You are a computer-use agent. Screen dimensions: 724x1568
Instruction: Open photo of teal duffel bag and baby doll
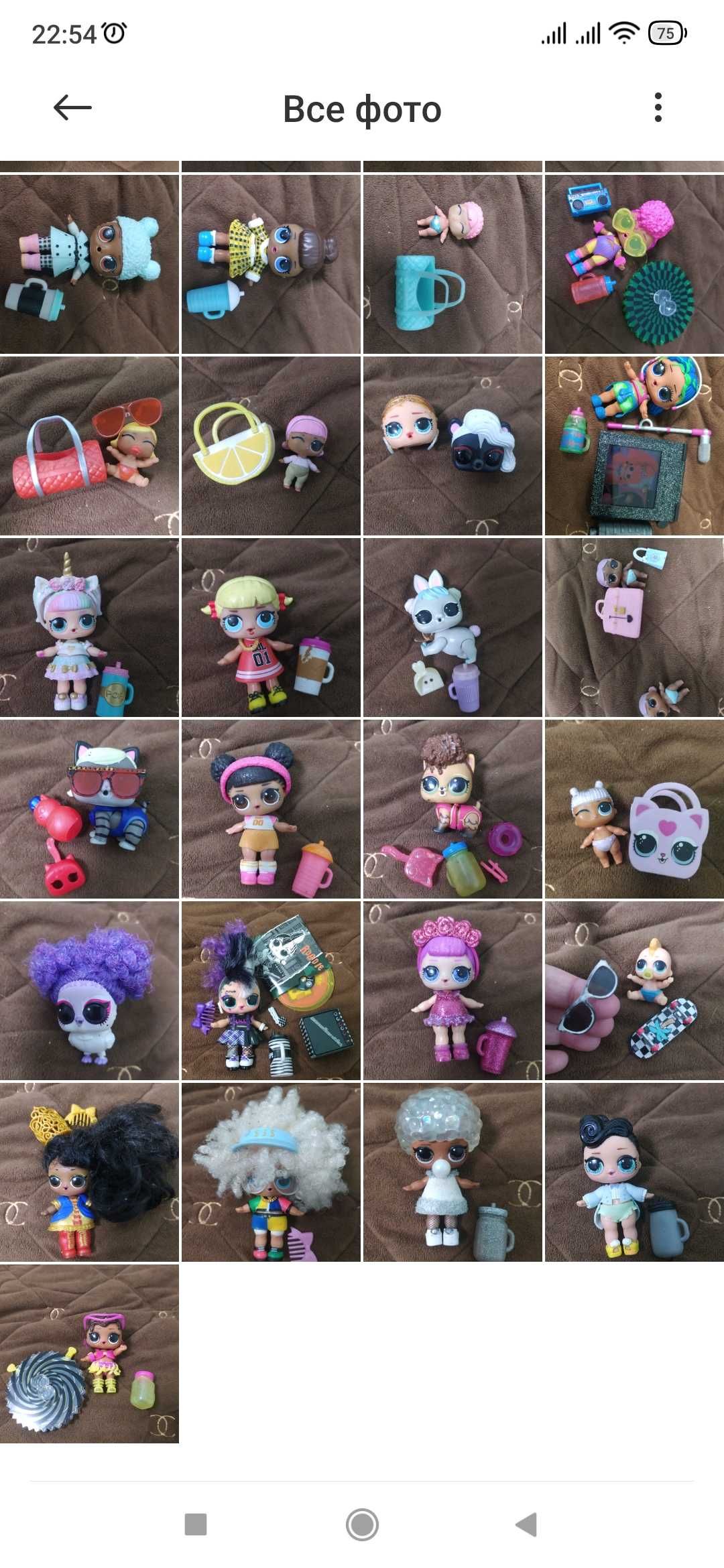[x=452, y=264]
